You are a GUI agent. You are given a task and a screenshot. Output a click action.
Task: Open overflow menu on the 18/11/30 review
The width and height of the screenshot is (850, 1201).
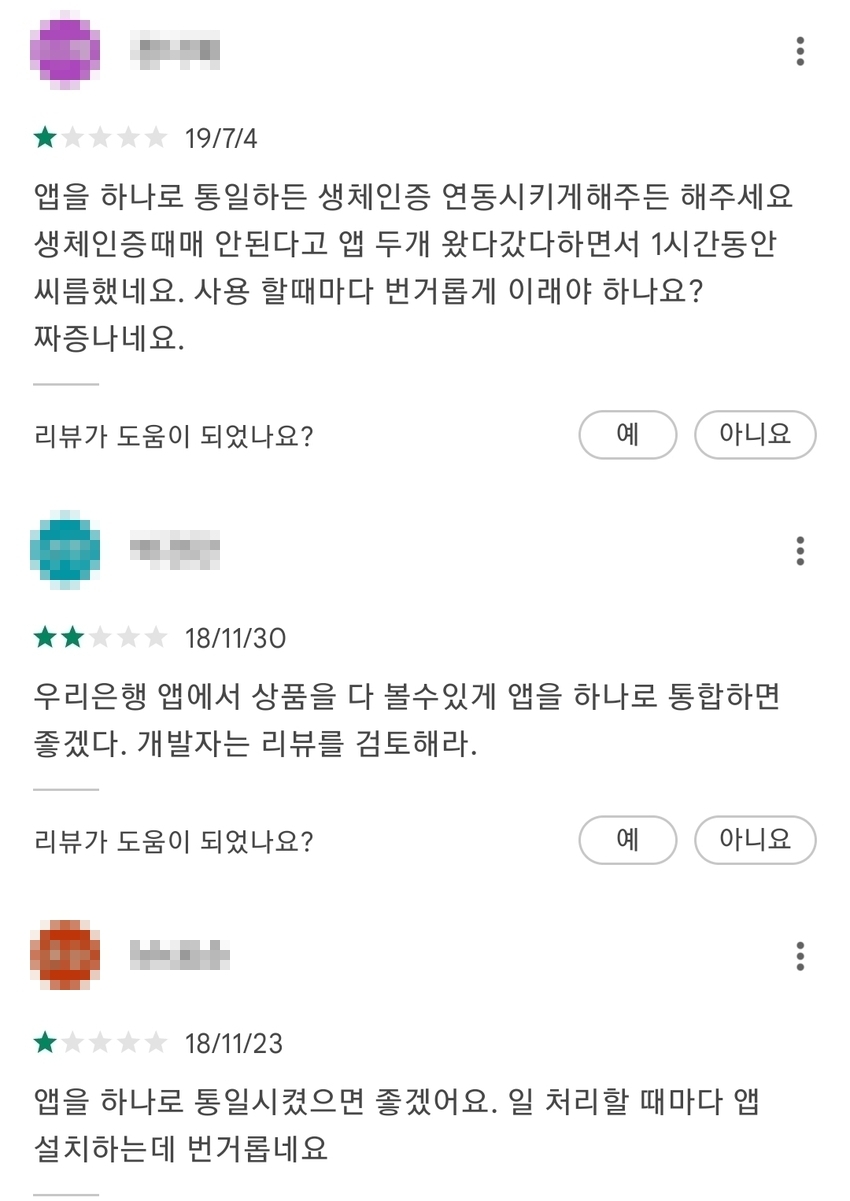[800, 550]
